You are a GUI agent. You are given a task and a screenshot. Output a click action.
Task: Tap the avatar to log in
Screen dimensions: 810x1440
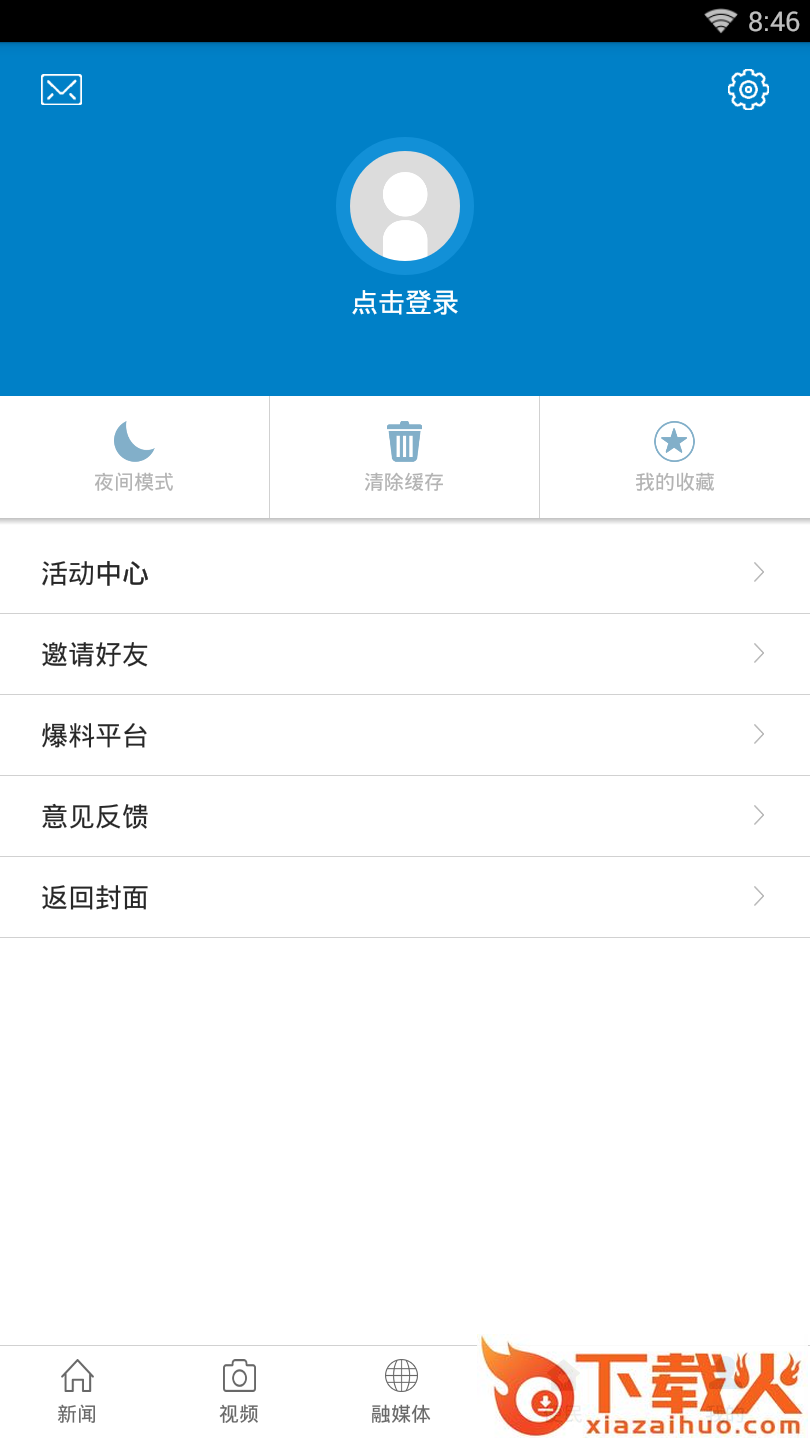pos(405,206)
